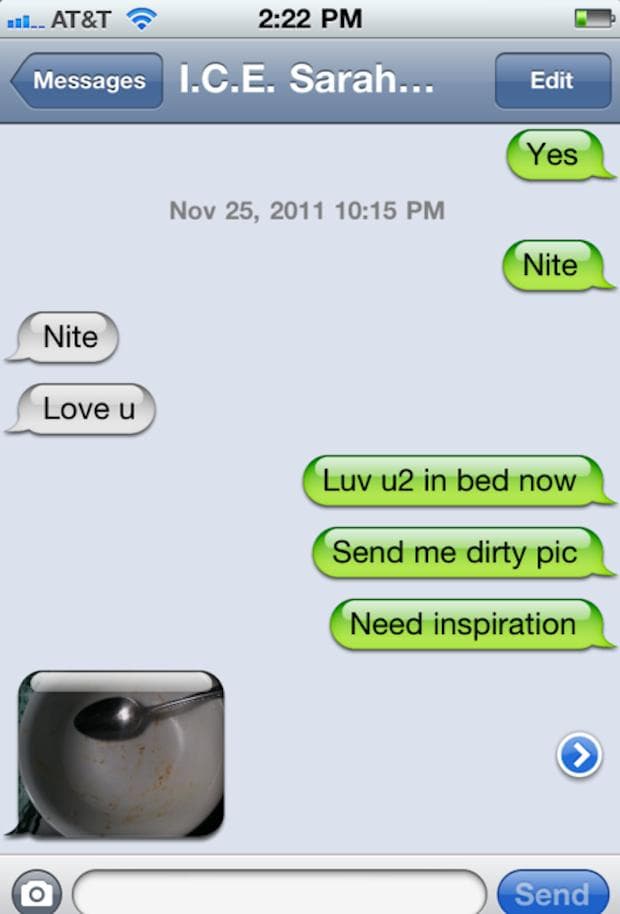Screen dimensions: 620x914
Task: Tap the Edit button
Action: pyautogui.click(x=552, y=81)
